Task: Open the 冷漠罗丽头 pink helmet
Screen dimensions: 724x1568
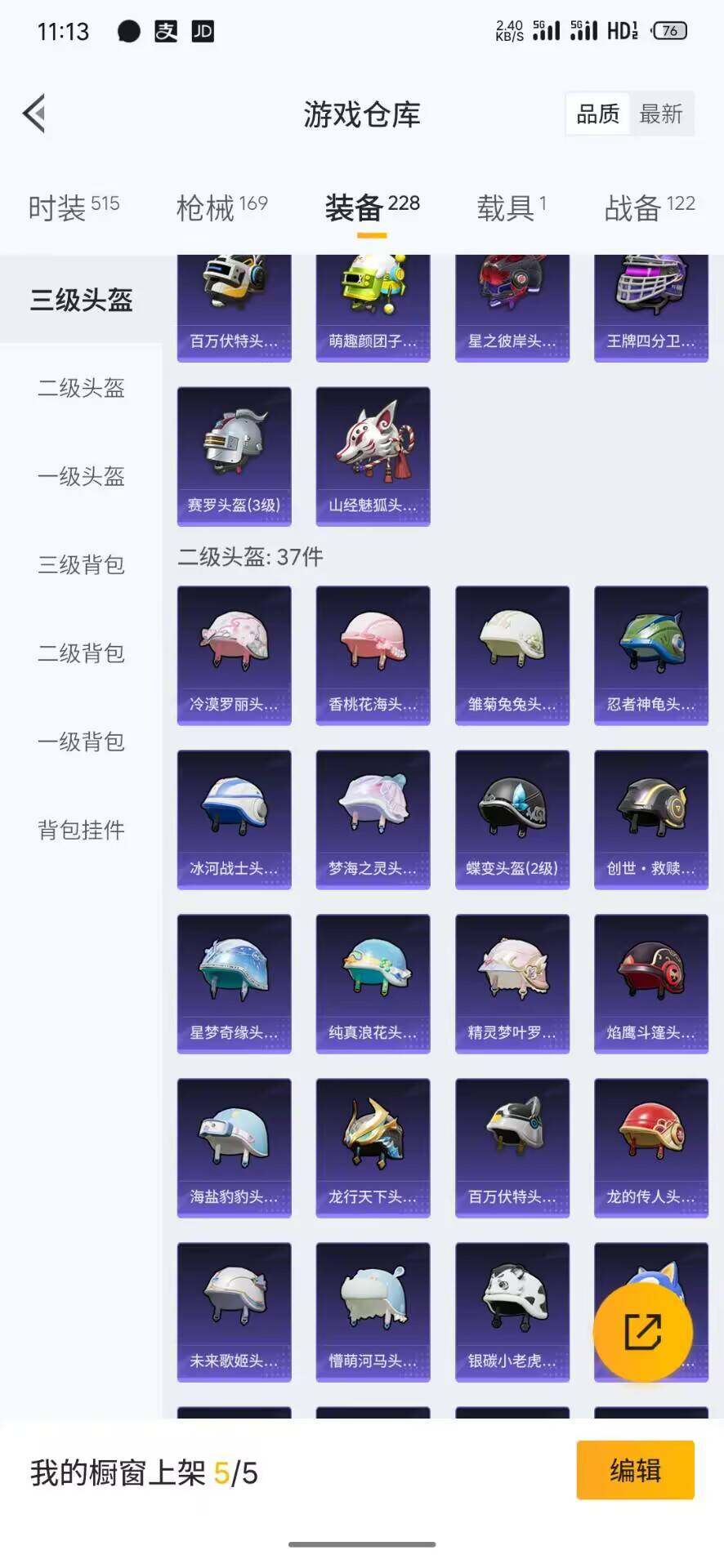Action: [234, 653]
